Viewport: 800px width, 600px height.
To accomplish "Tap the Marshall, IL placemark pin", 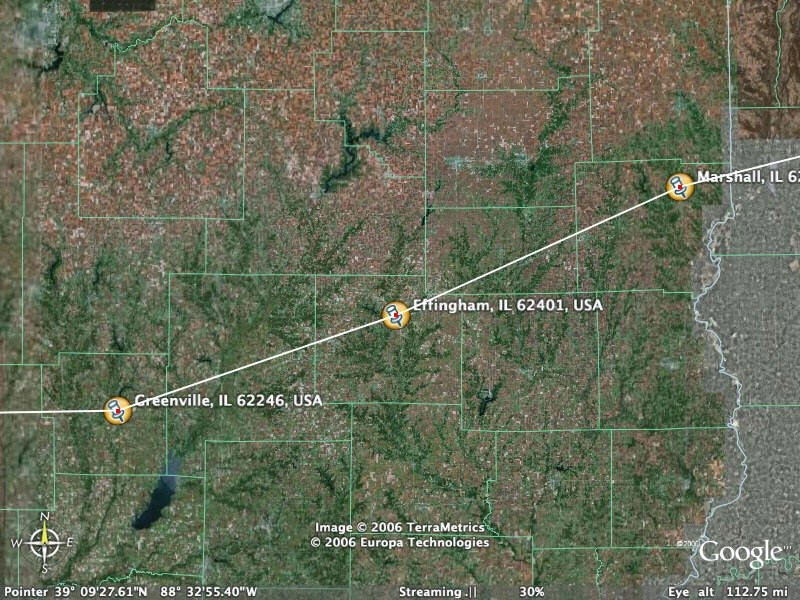I will pos(681,187).
